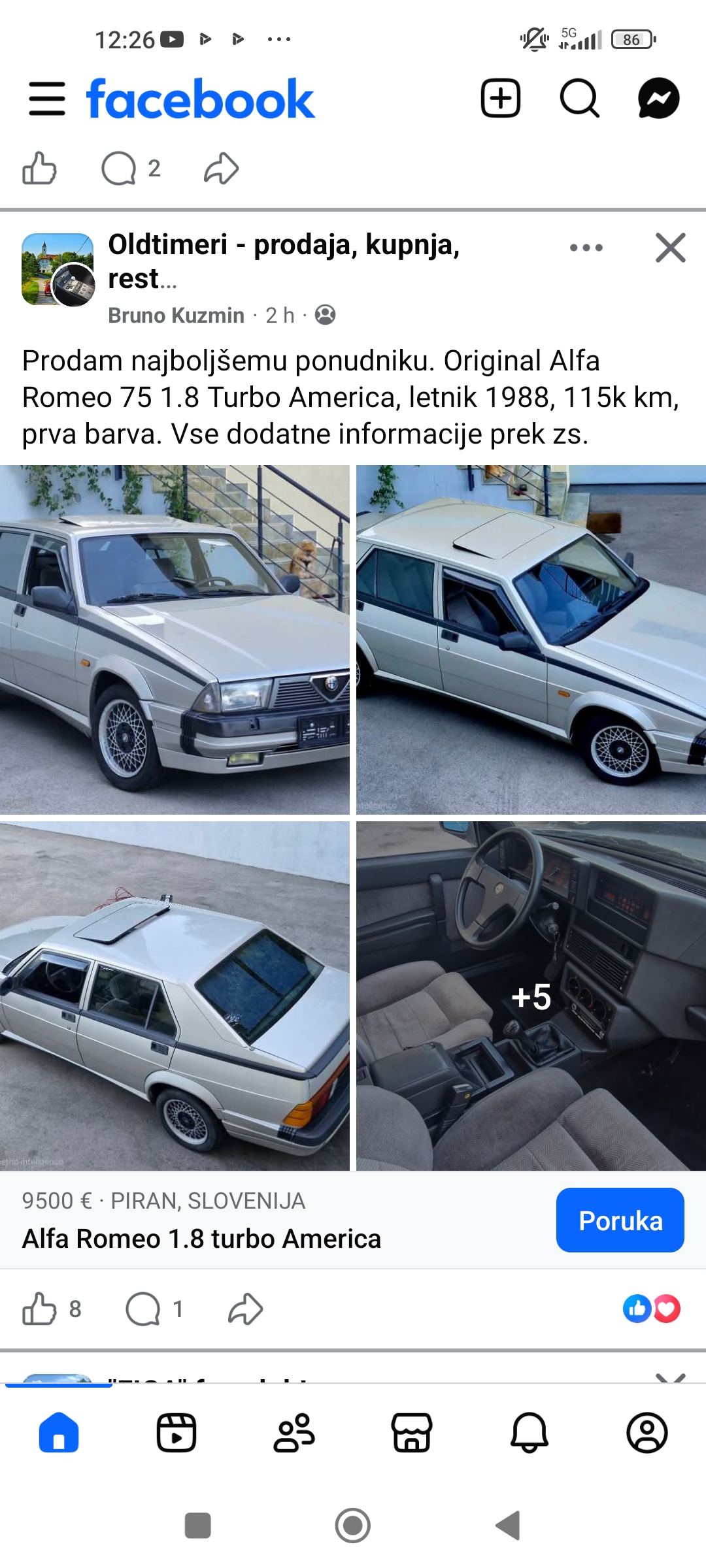Open the notifications bell tab
The image size is (706, 1568).
529,1433
